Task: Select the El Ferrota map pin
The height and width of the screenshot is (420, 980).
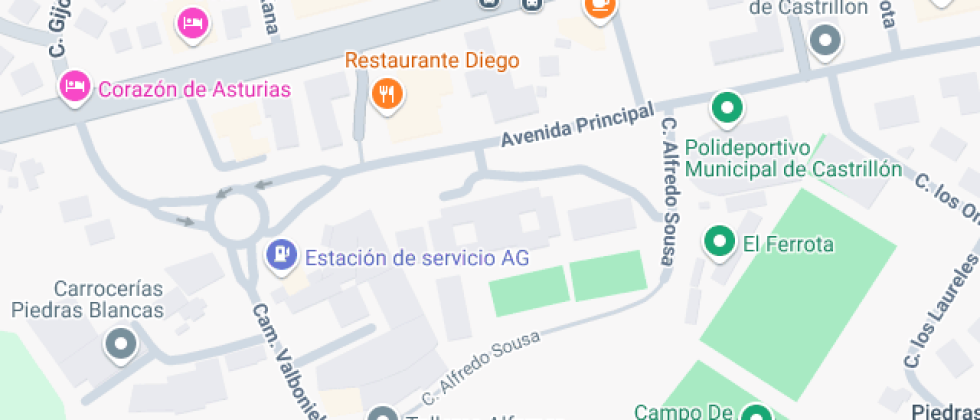Action: (718, 241)
